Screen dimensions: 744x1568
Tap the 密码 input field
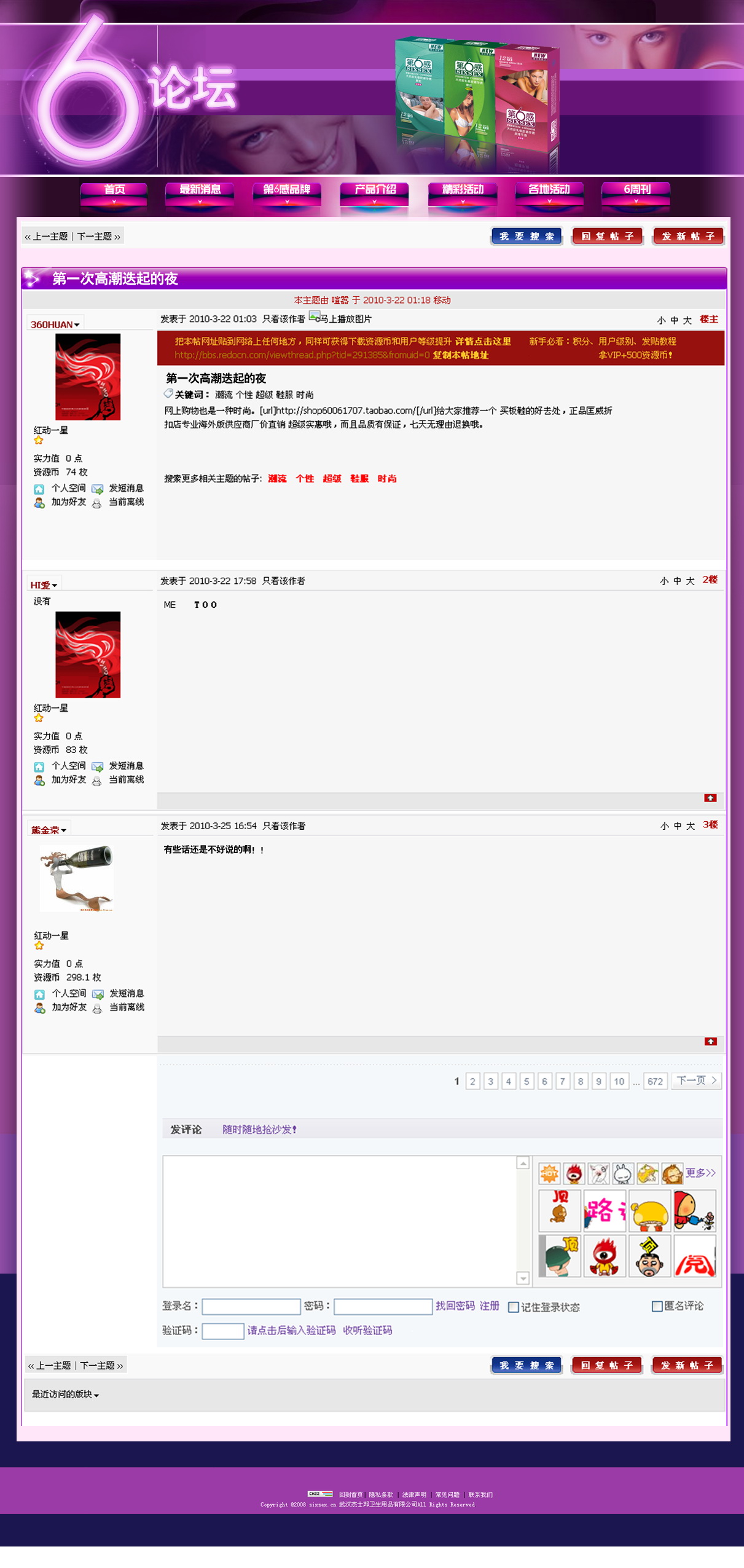(382, 1306)
